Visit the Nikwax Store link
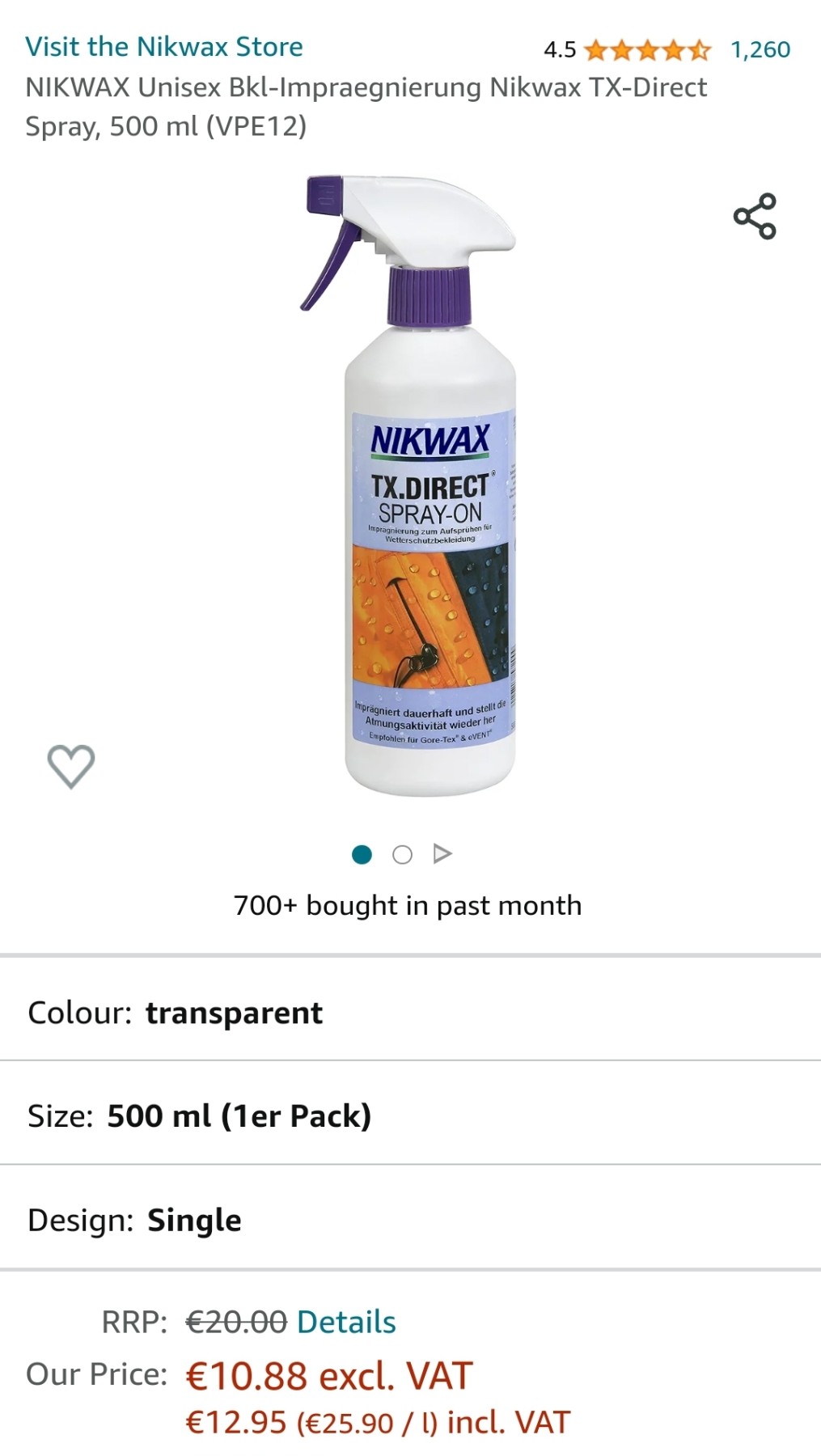The image size is (821, 1456). [164, 47]
